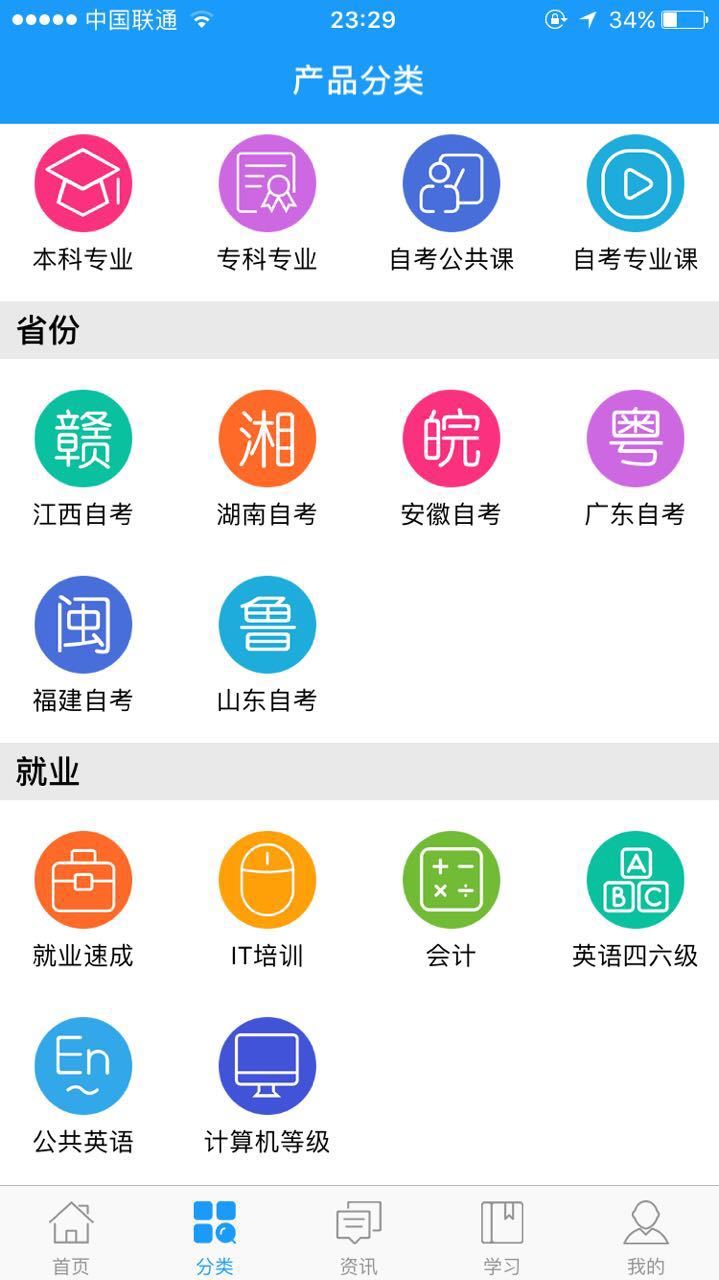The image size is (719, 1280).
Task: Open the 学习 tab
Action: point(502,1236)
